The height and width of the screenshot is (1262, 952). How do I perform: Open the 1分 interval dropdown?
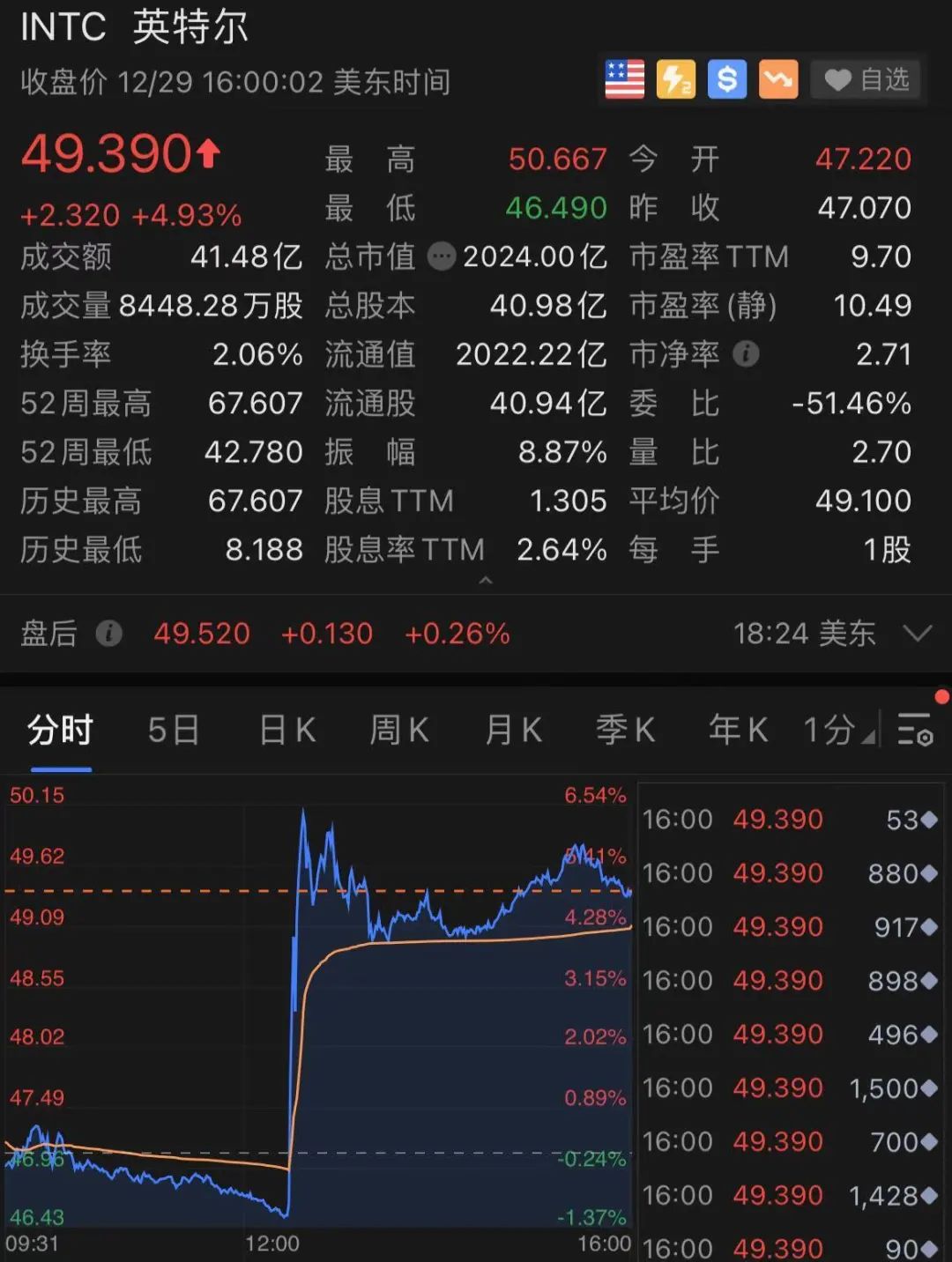(x=834, y=730)
